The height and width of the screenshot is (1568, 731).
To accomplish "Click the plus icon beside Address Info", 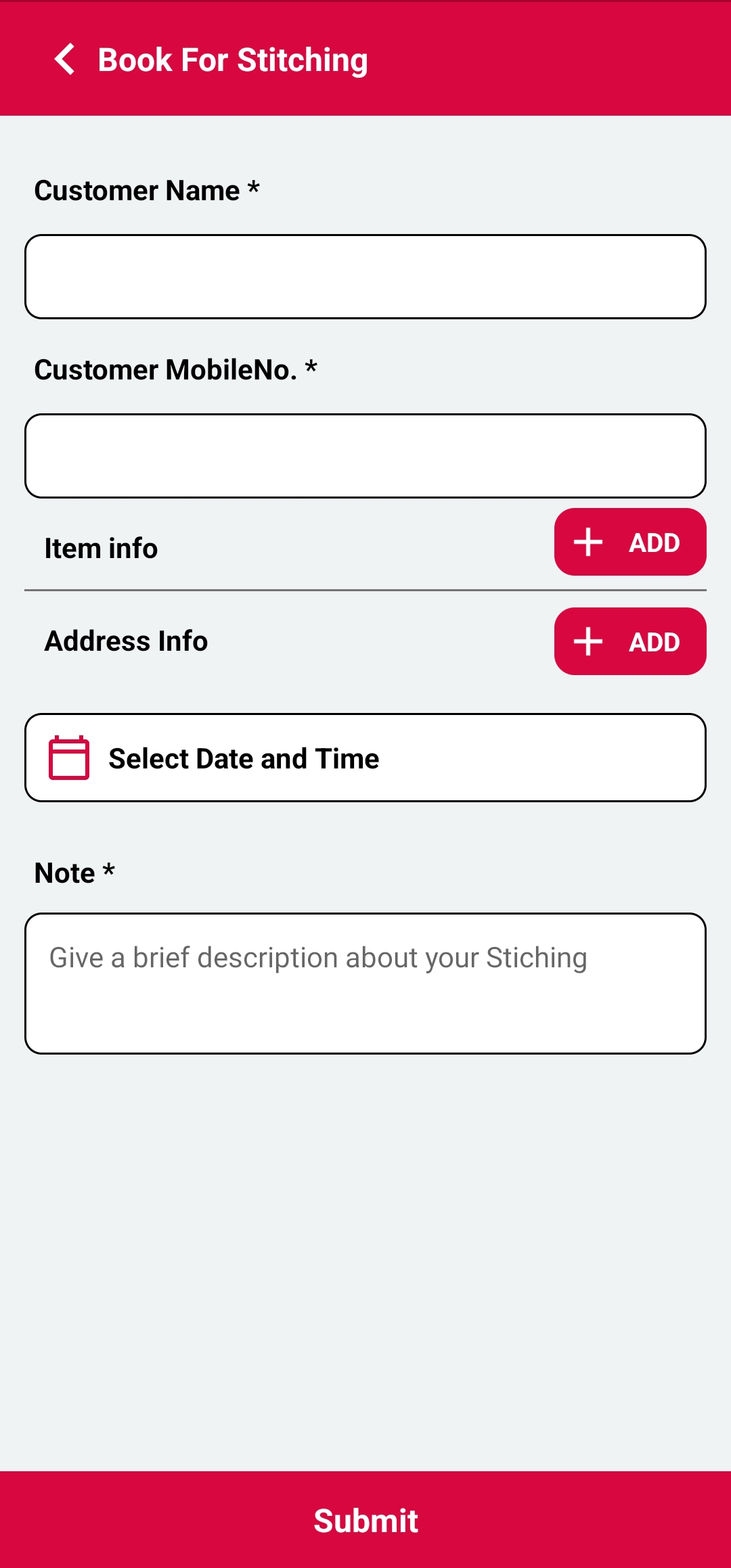I will [x=588, y=641].
